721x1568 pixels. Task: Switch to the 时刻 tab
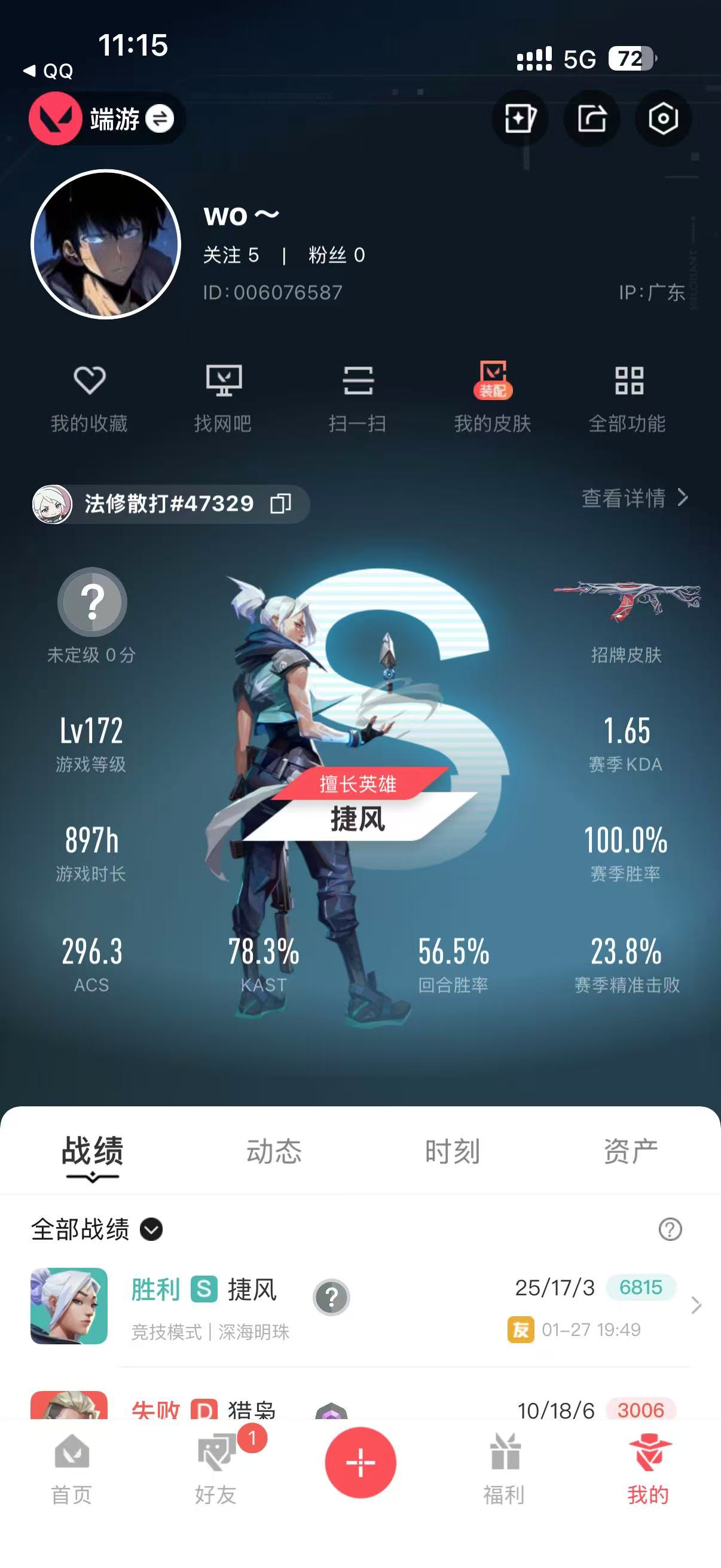452,1151
